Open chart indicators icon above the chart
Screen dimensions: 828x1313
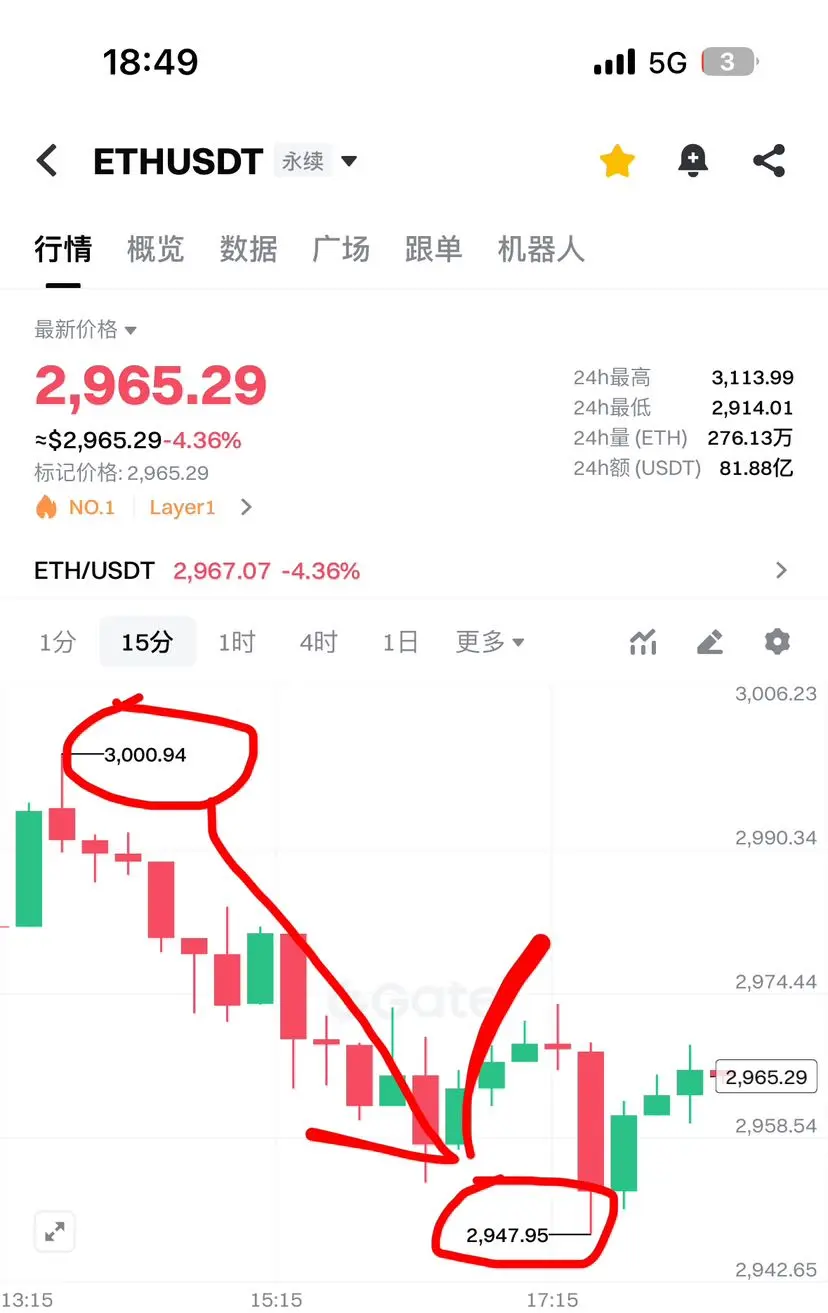[x=643, y=642]
